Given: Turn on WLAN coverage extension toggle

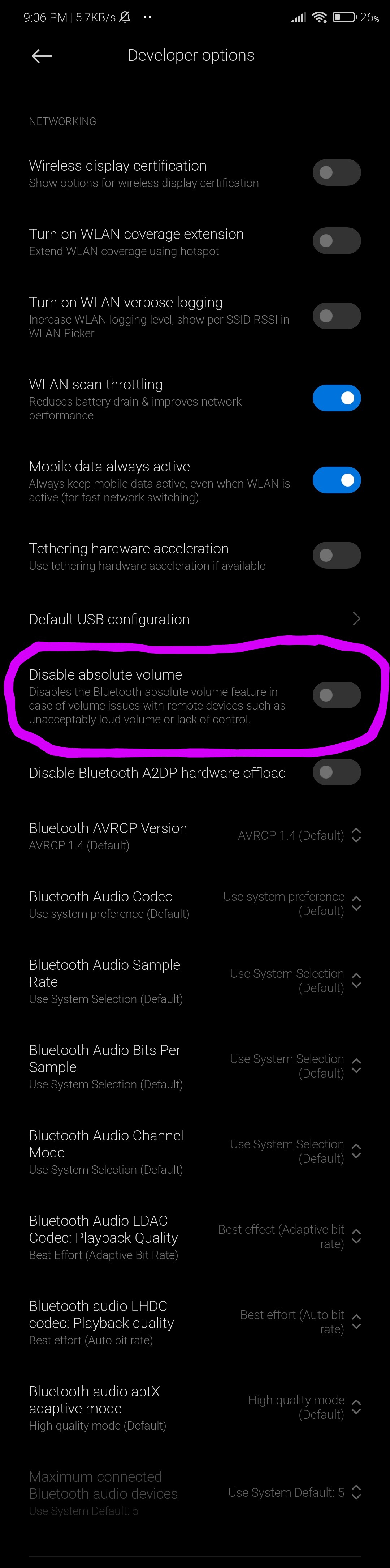Looking at the screenshot, I should click(x=337, y=241).
